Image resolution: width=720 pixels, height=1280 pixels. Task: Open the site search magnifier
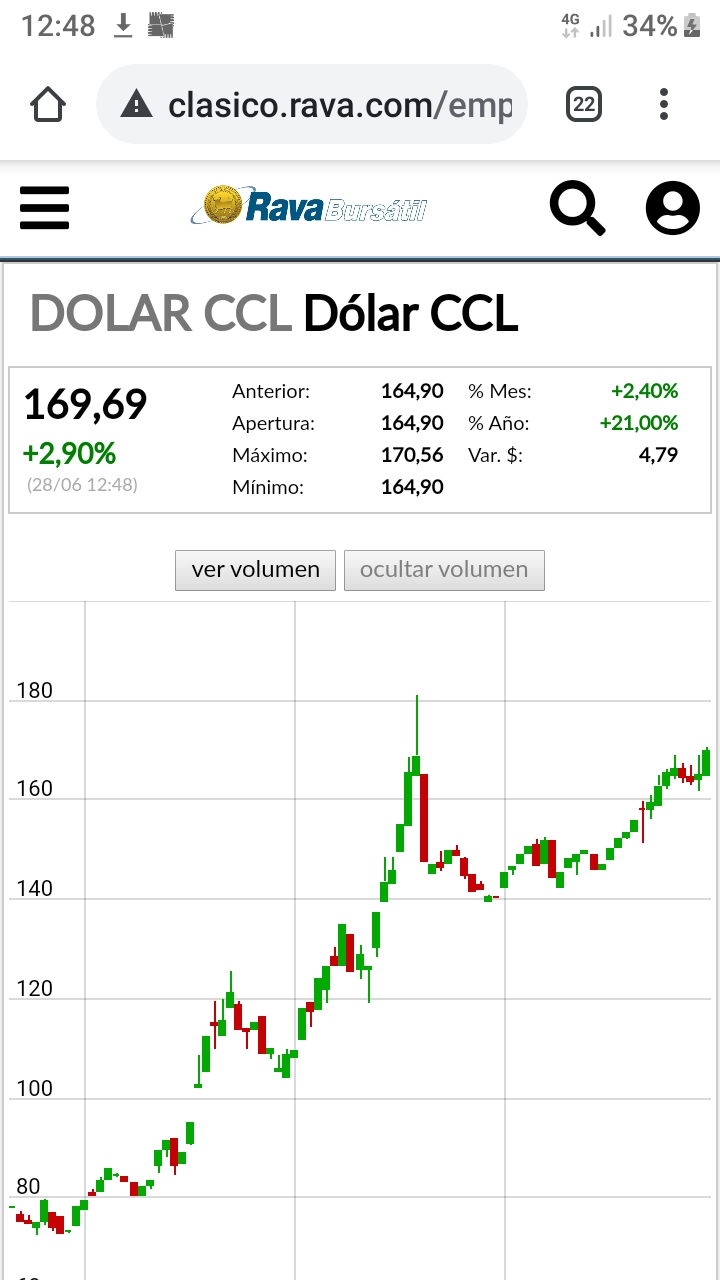pos(577,208)
